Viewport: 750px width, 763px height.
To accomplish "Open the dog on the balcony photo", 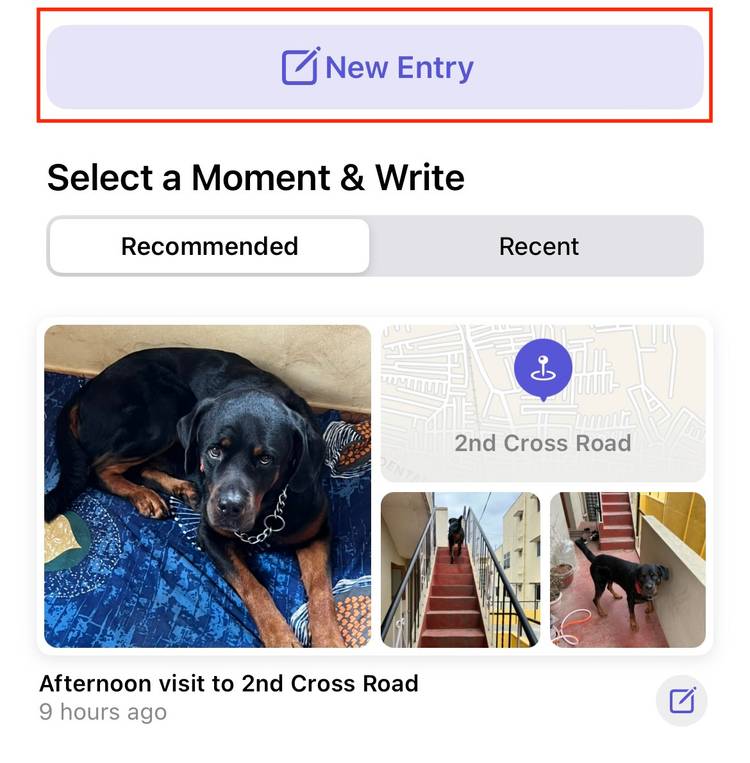I will pos(626,568).
